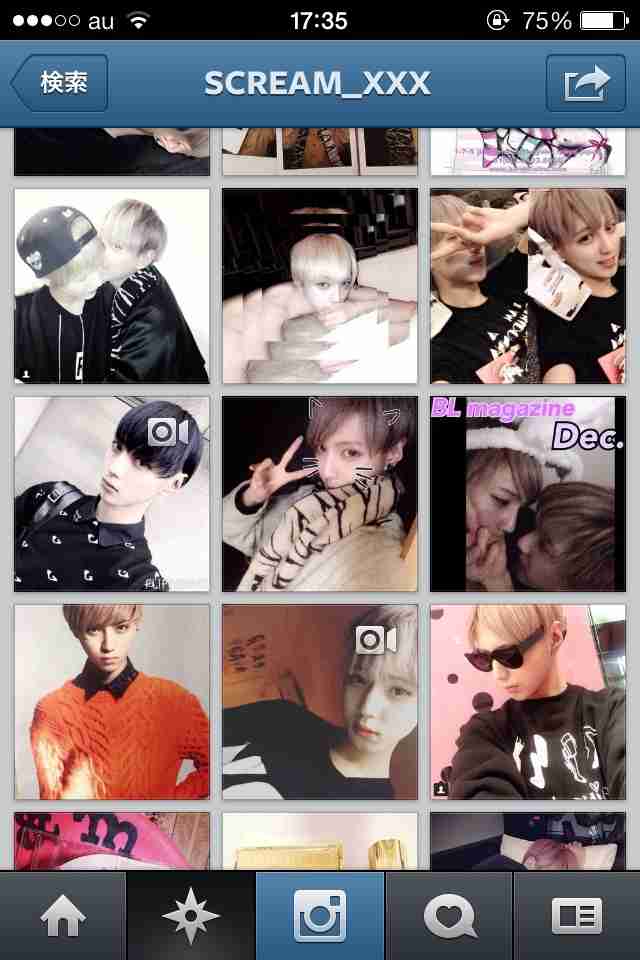Open the two-person peace sign photo
640x960 pixels.
coord(528,286)
